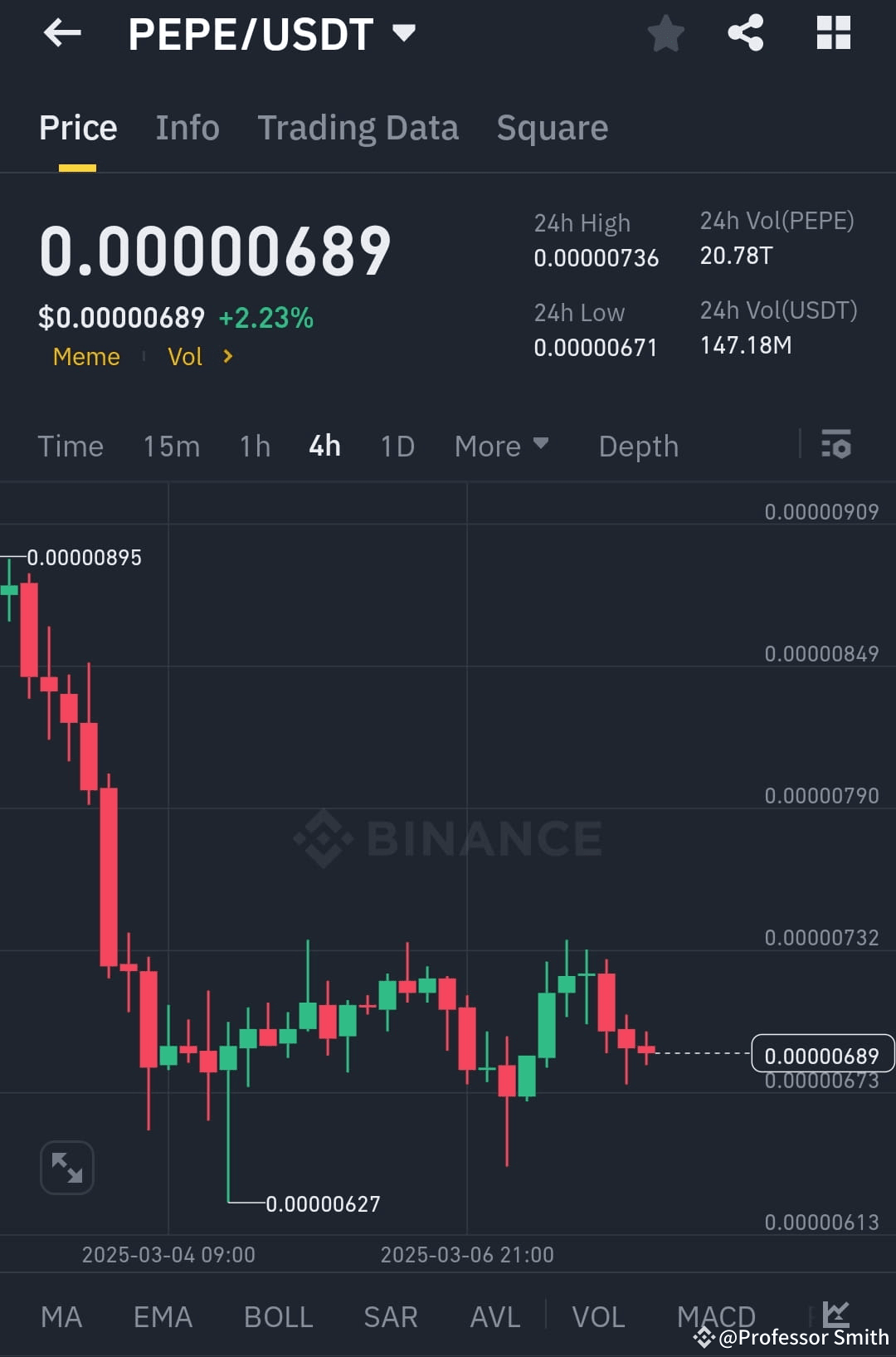Share the PEPE/USDT chart

[x=744, y=32]
